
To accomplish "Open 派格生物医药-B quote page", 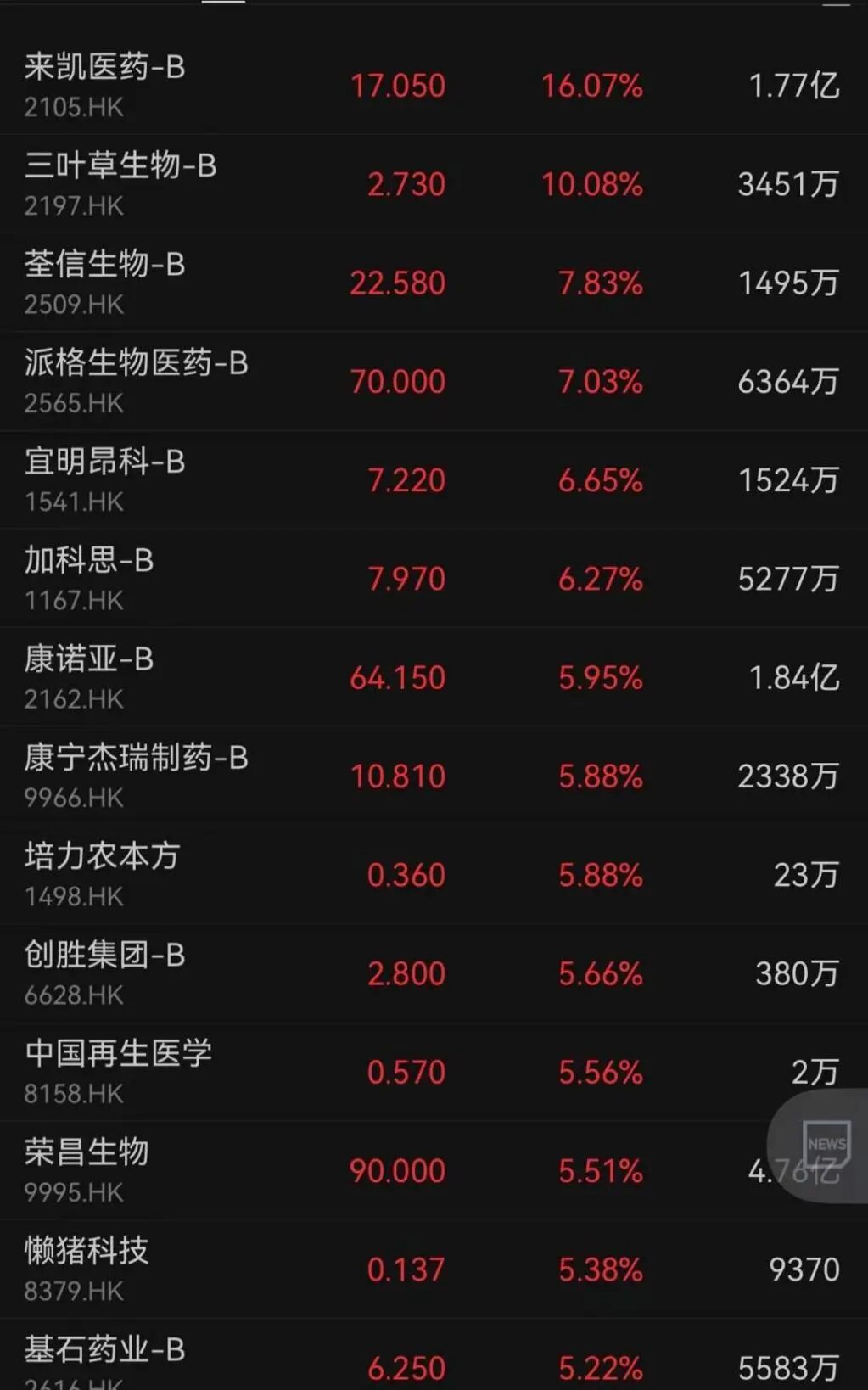I will pyautogui.click(x=136, y=380).
